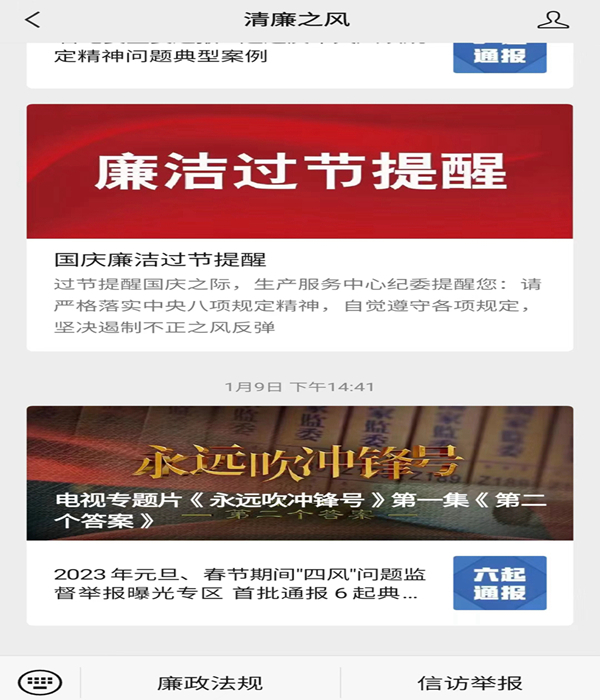Open 永远吹冲锋号 第一集 video article
This screenshot has height=700, width=600.
[300, 474]
